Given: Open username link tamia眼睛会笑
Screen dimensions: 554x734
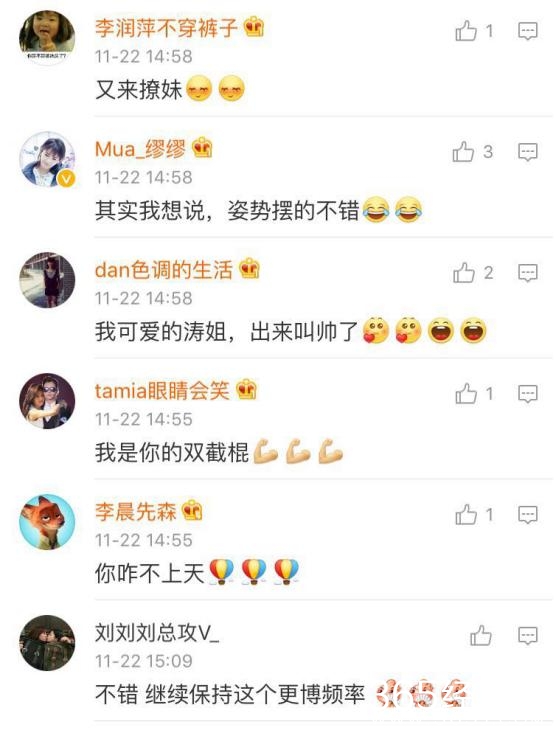Looking at the screenshot, I should pos(162,391).
